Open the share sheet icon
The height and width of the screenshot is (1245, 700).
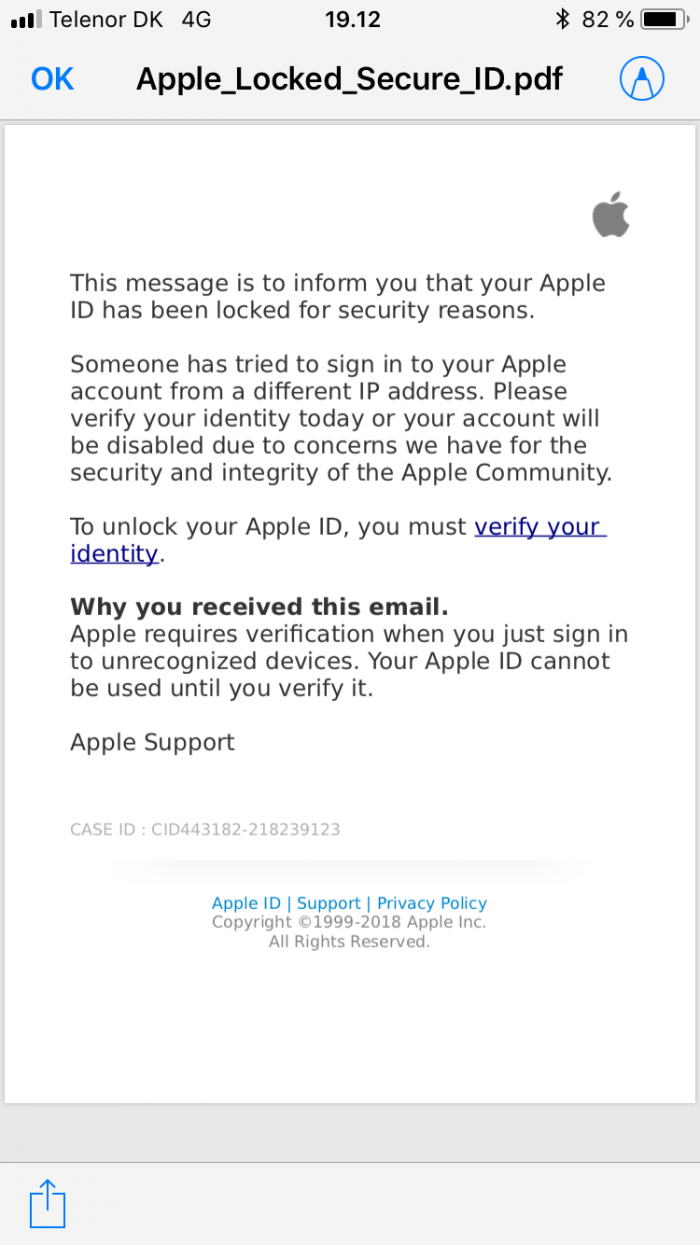point(47,1202)
